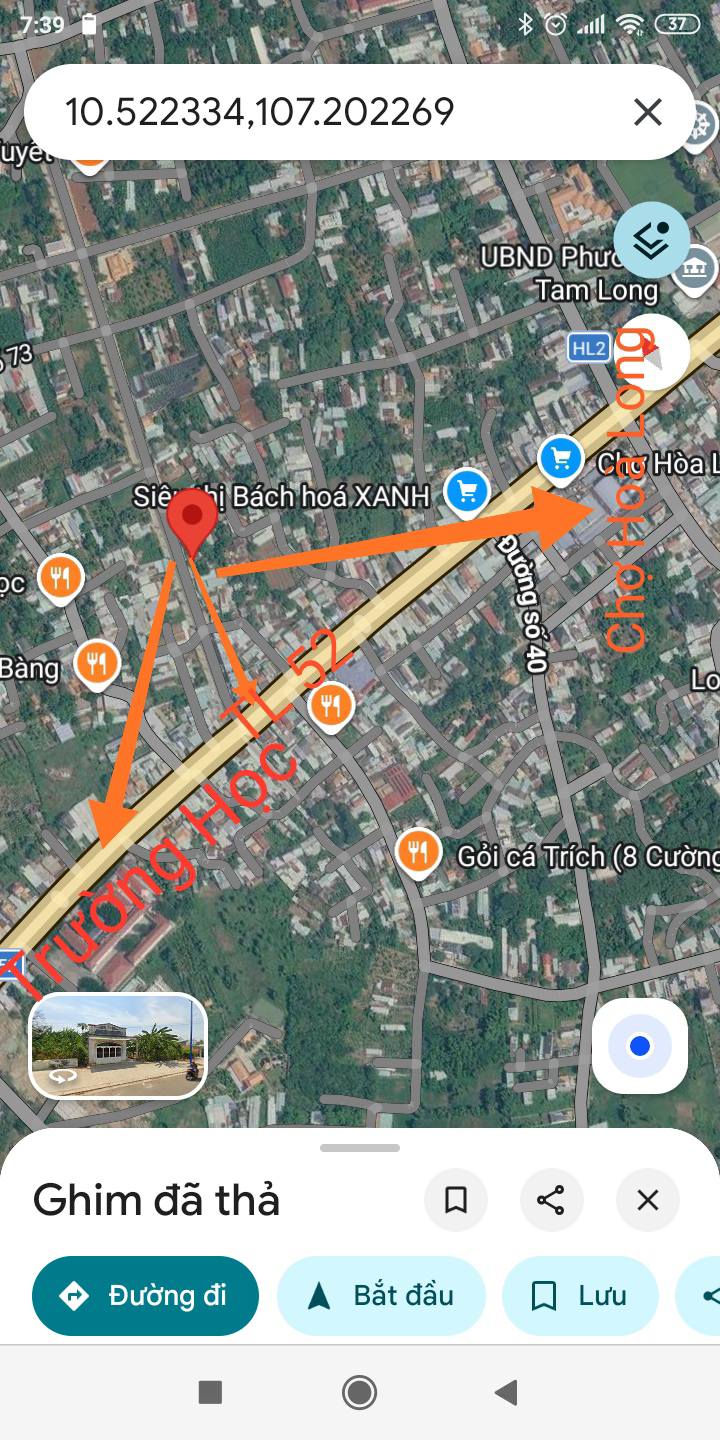Share the dropped pin location
Image resolution: width=720 pixels, height=1440 pixels.
551,1200
